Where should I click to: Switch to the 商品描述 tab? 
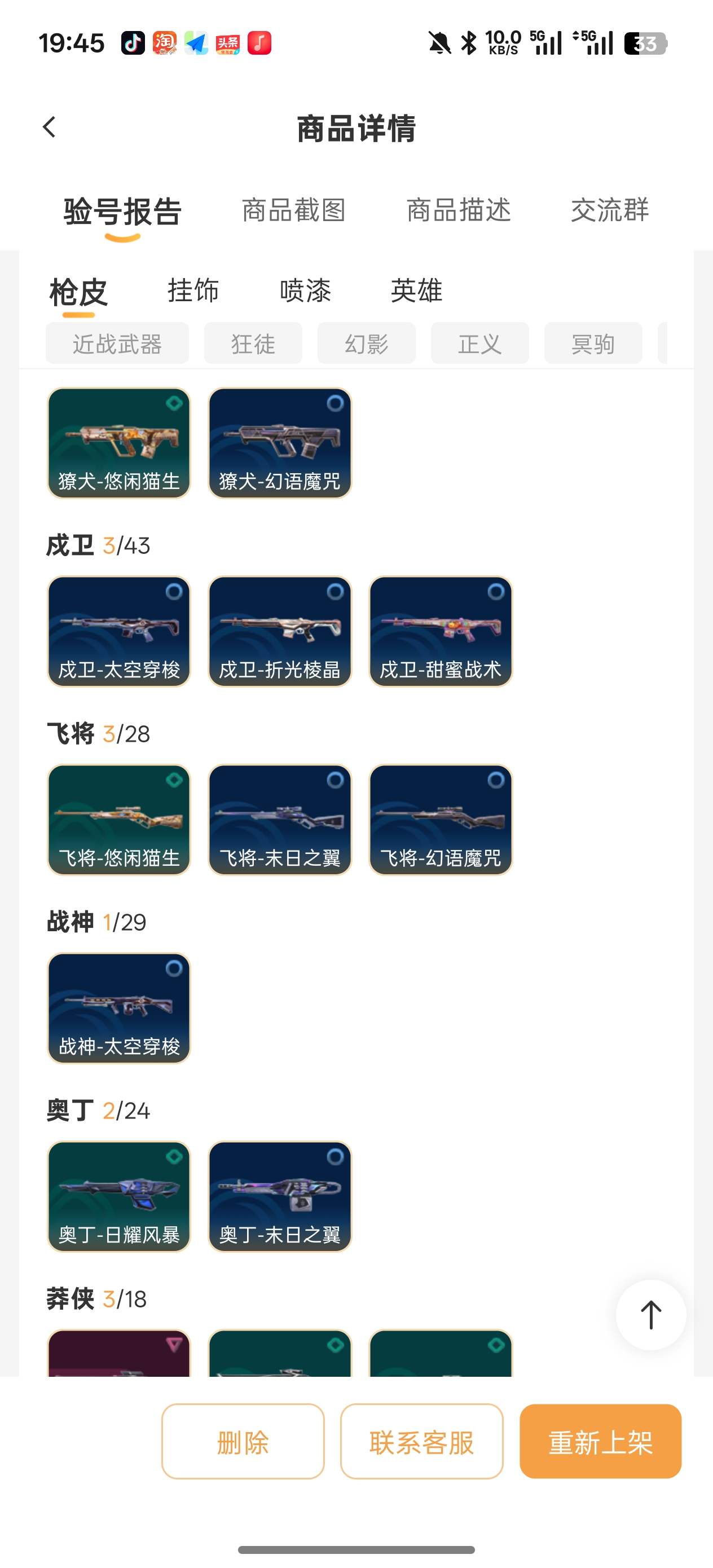click(459, 210)
